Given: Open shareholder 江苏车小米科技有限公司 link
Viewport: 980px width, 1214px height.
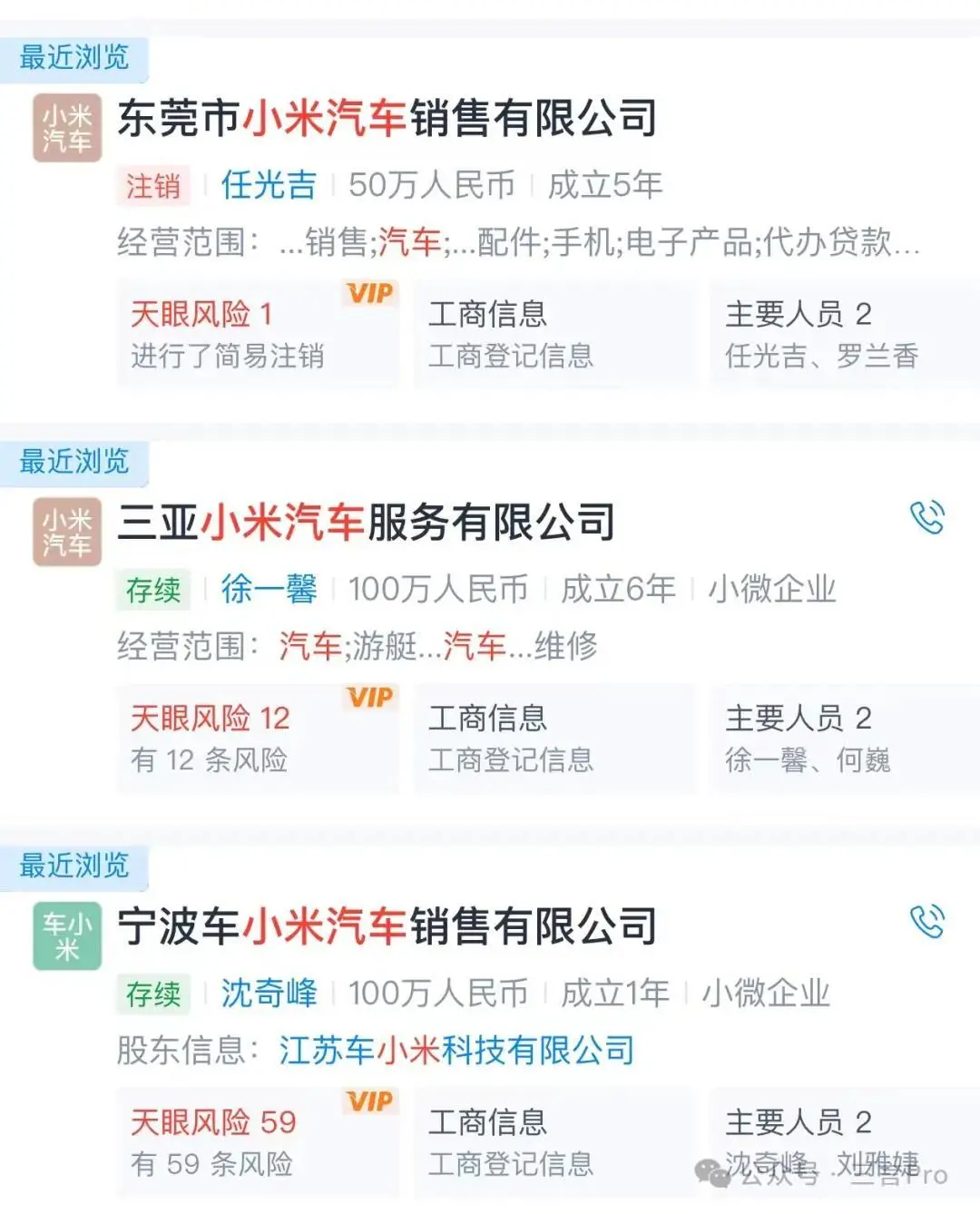Looking at the screenshot, I should click(x=456, y=1051).
